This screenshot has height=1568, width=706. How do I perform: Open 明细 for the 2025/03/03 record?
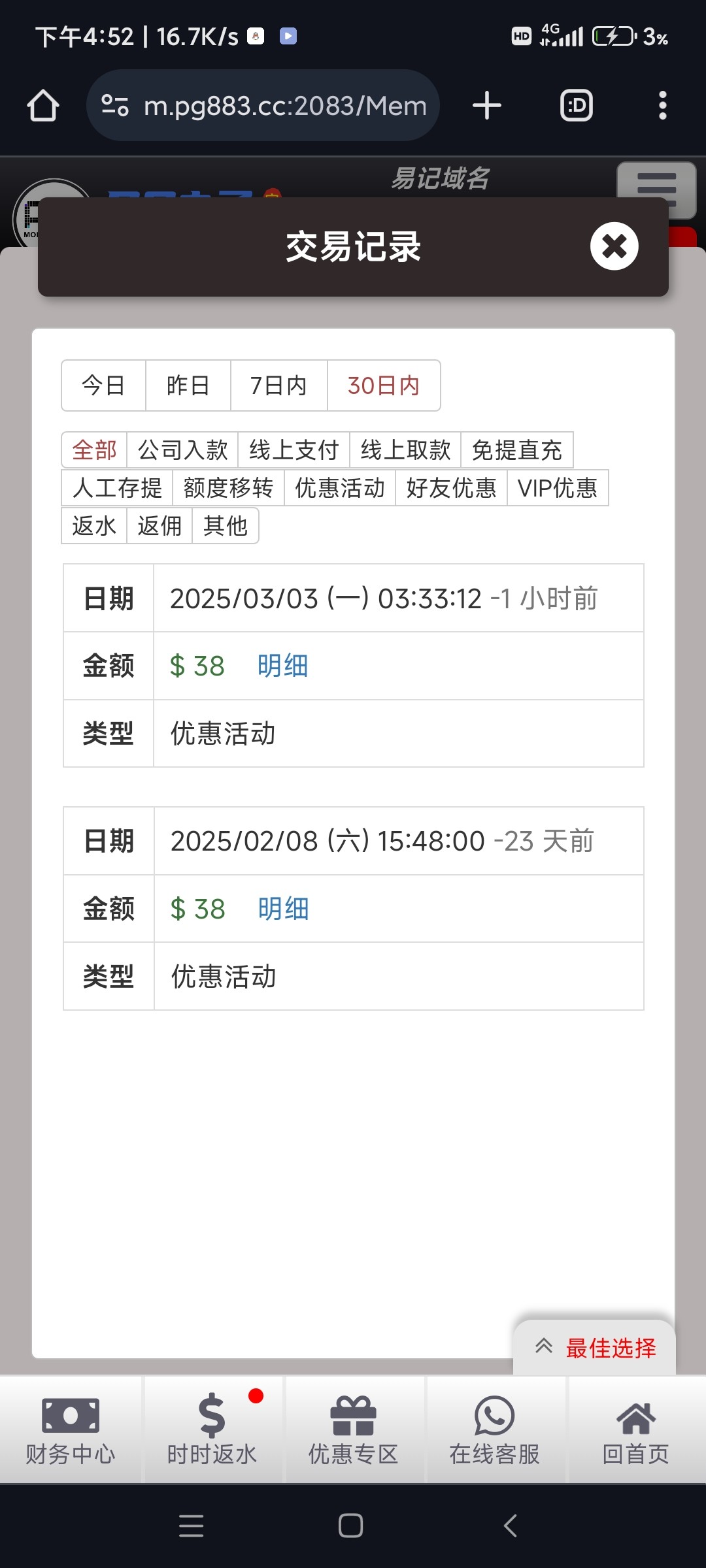pyautogui.click(x=282, y=666)
